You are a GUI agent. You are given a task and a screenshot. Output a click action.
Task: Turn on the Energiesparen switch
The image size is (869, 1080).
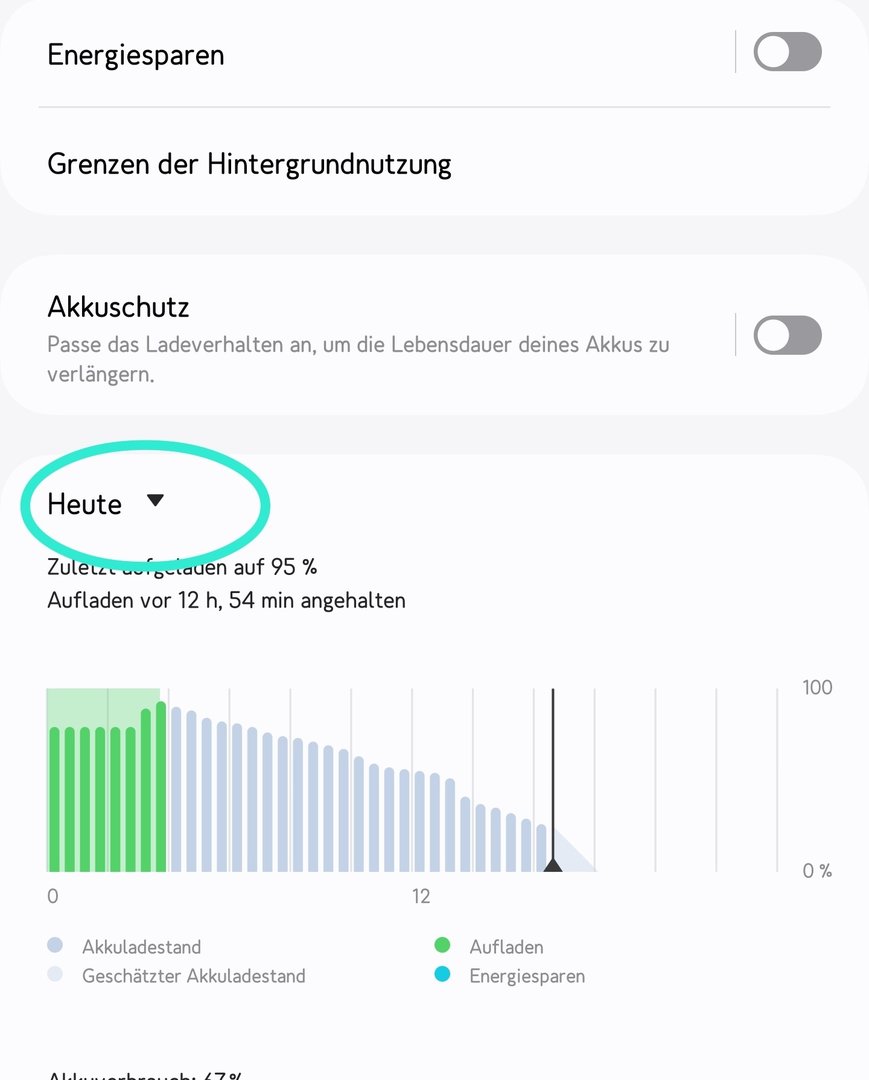(787, 52)
